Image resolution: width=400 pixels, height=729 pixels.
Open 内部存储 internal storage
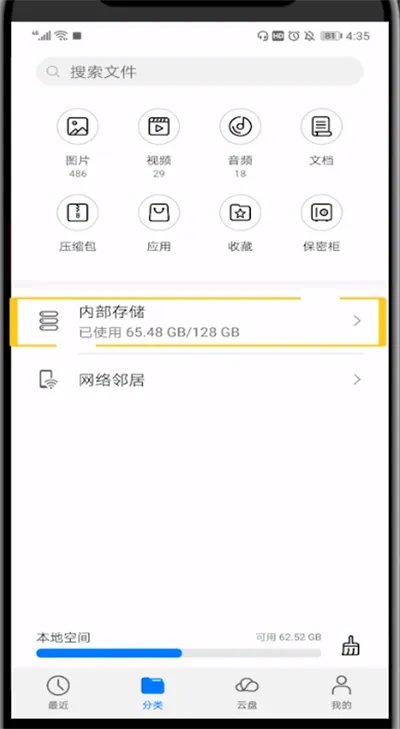pyautogui.click(x=199, y=322)
